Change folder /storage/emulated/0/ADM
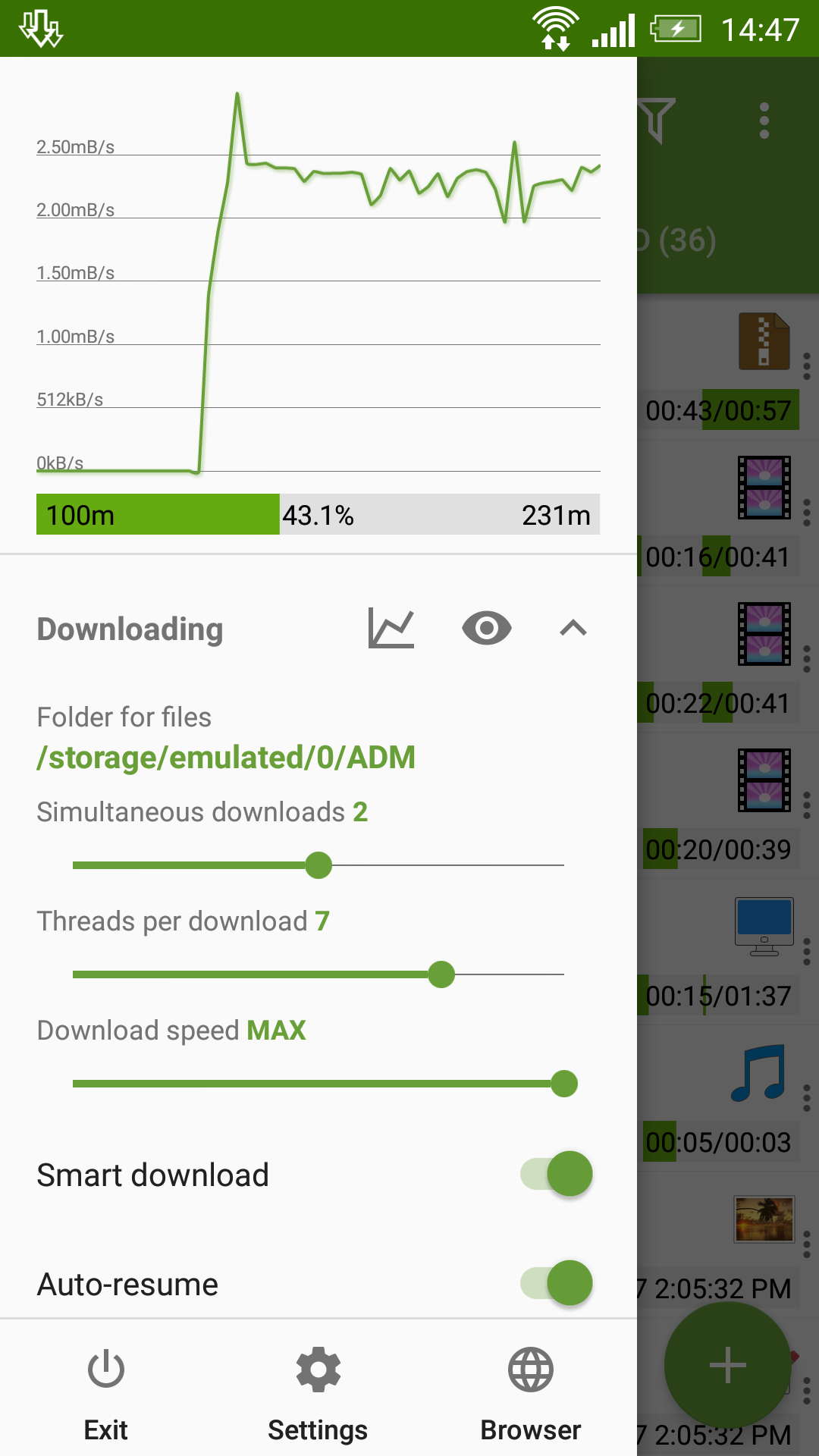Image resolution: width=819 pixels, height=1456 pixels. pos(226,758)
